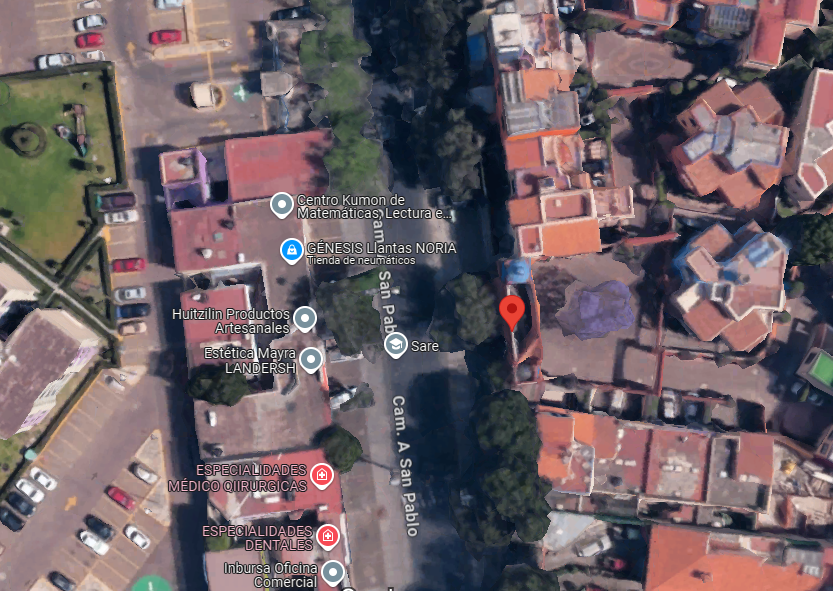Open the Centro Kumon de Matemáticas place marker
Image resolution: width=833 pixels, height=591 pixels.
click(282, 207)
